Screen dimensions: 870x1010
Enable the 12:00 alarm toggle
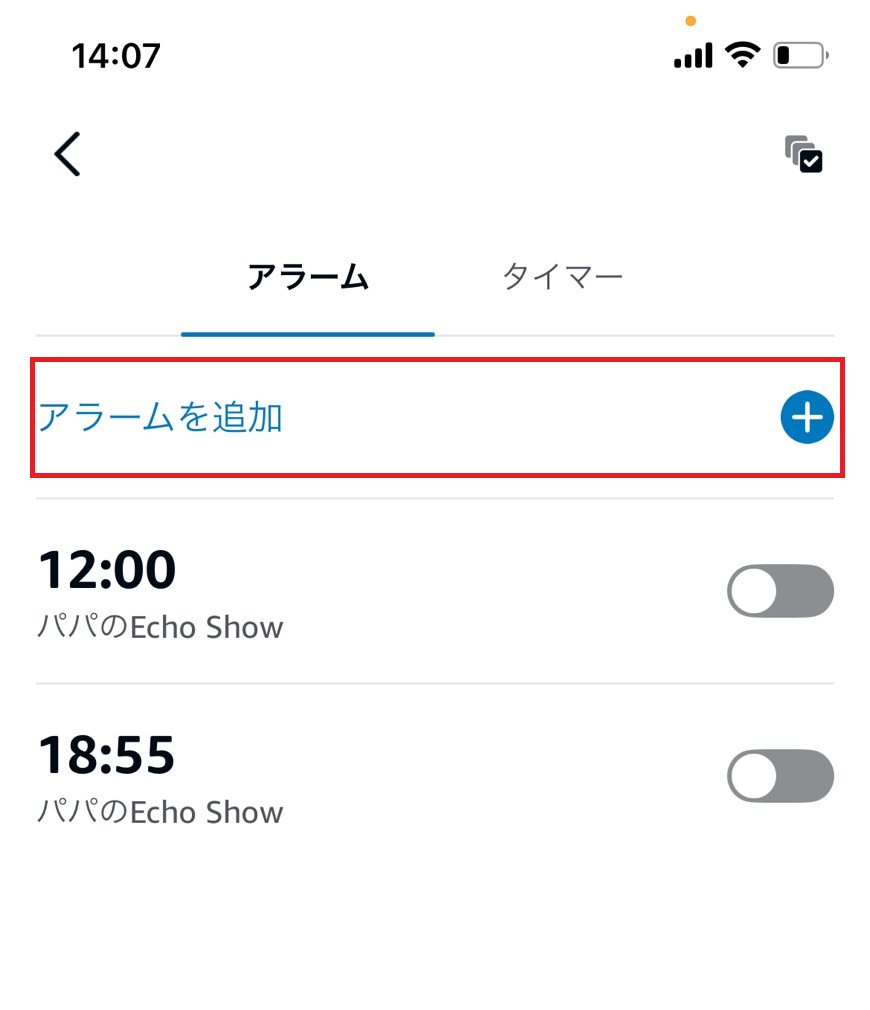pyautogui.click(x=781, y=591)
